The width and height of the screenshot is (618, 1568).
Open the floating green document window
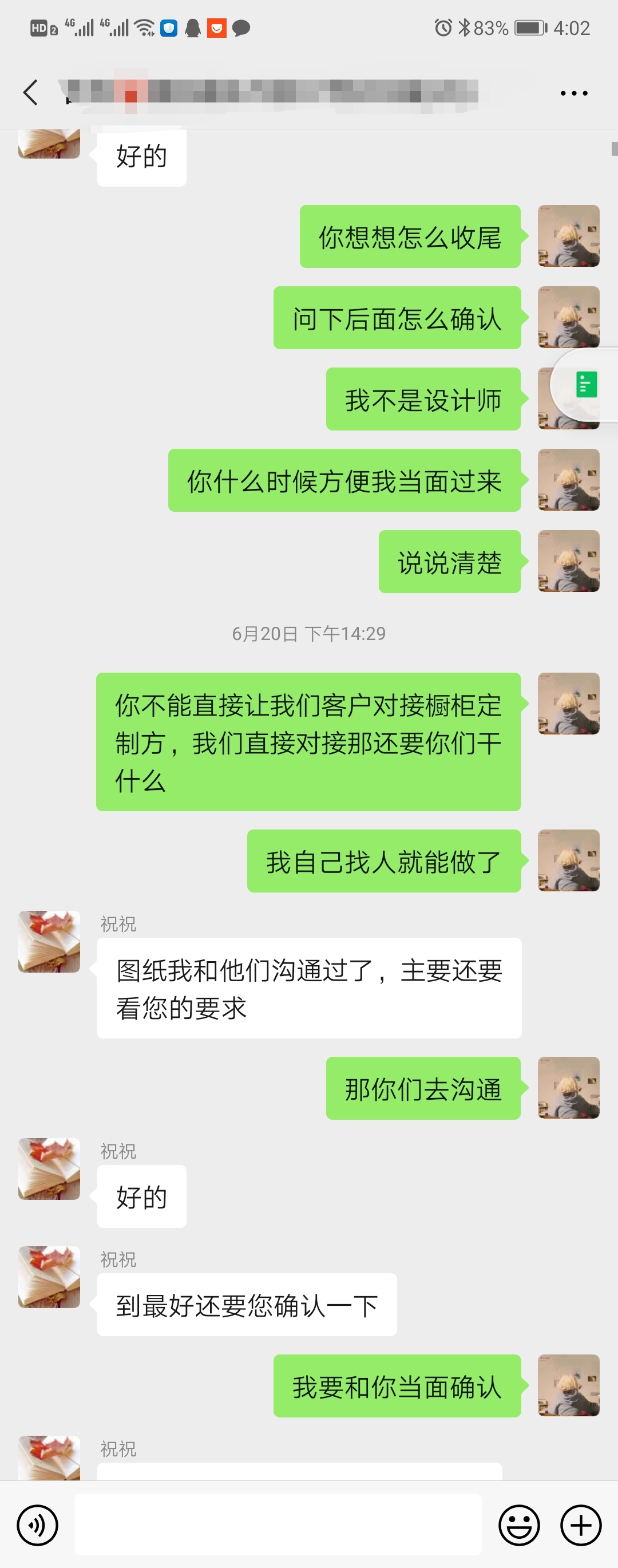587,385
